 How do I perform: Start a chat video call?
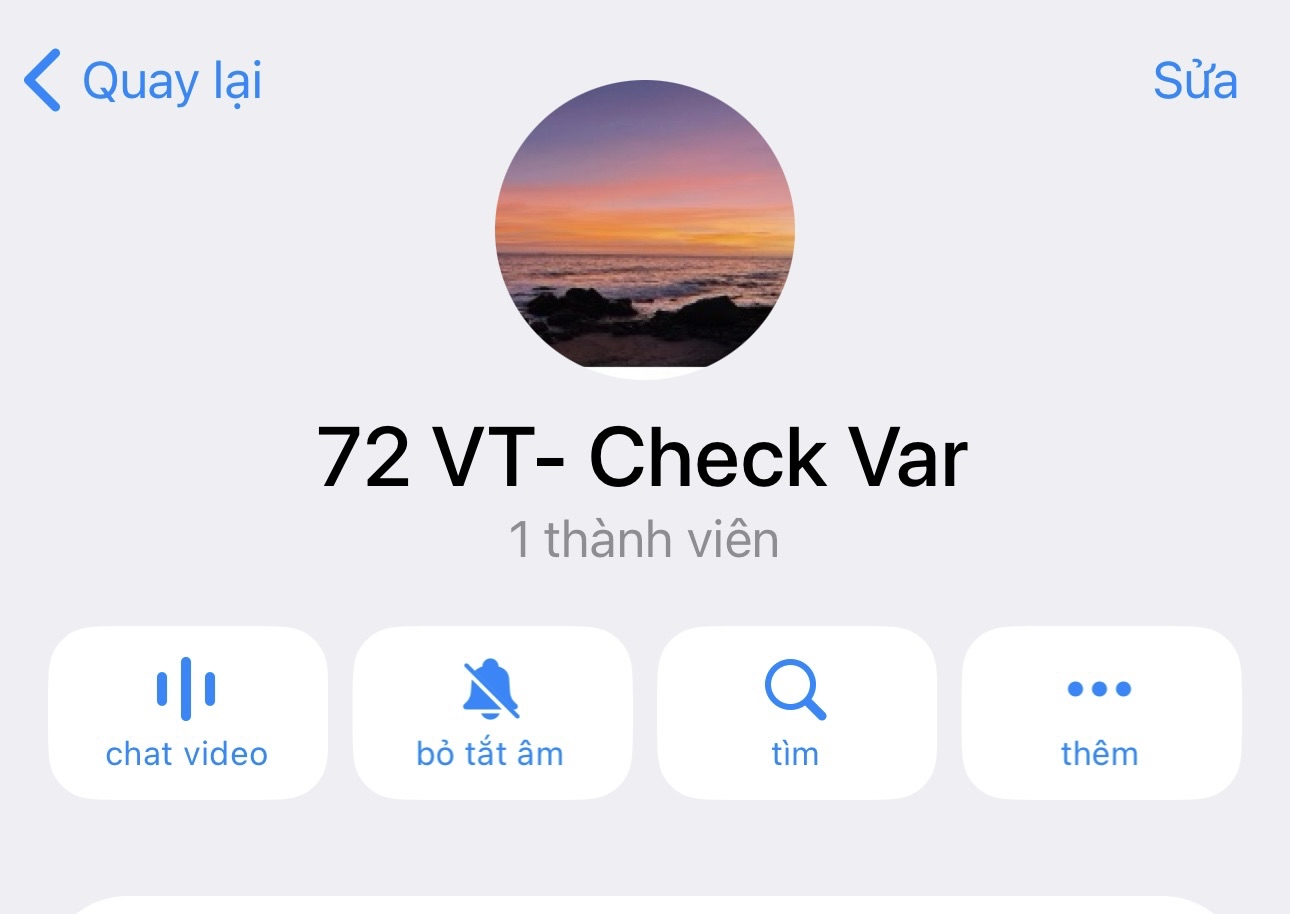[x=187, y=712]
